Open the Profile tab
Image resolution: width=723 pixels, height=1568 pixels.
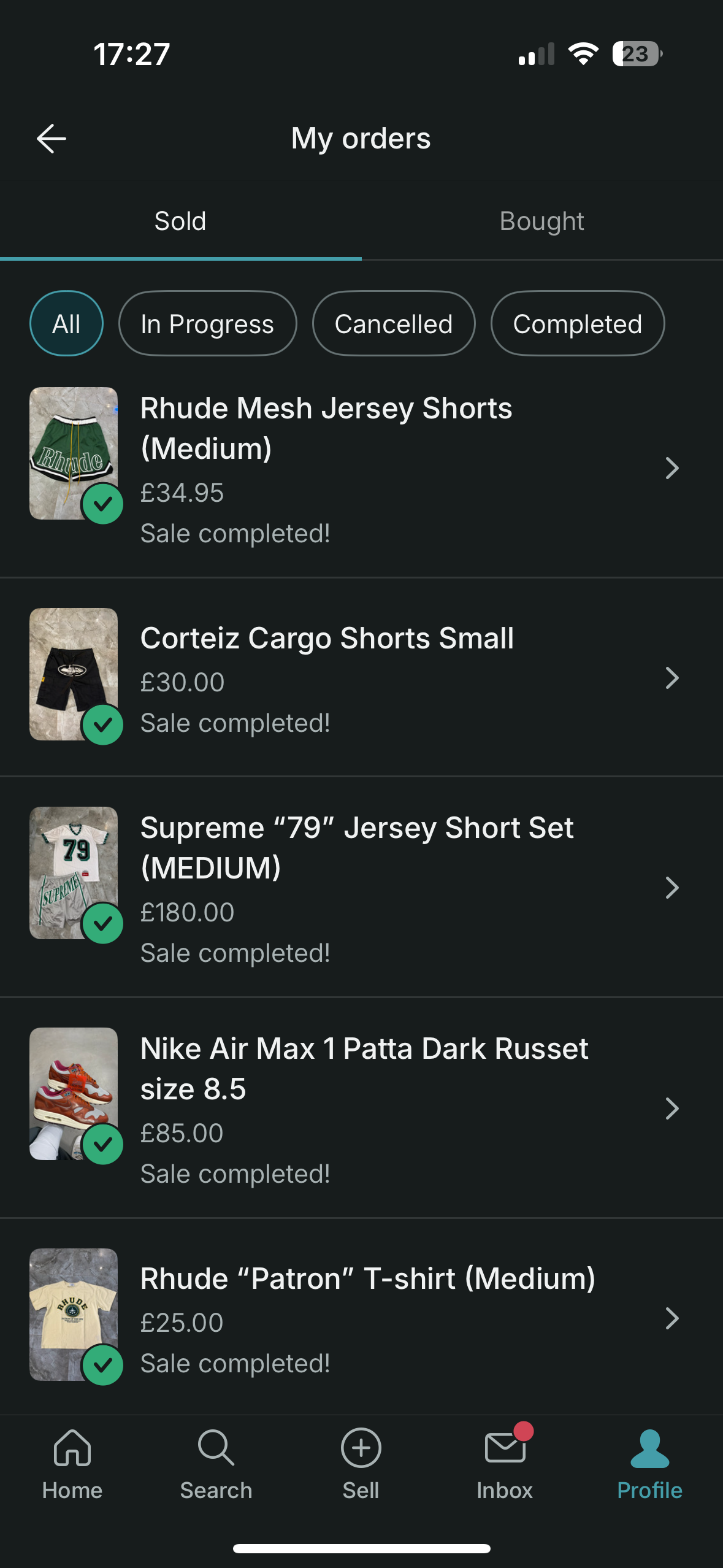(x=649, y=1464)
